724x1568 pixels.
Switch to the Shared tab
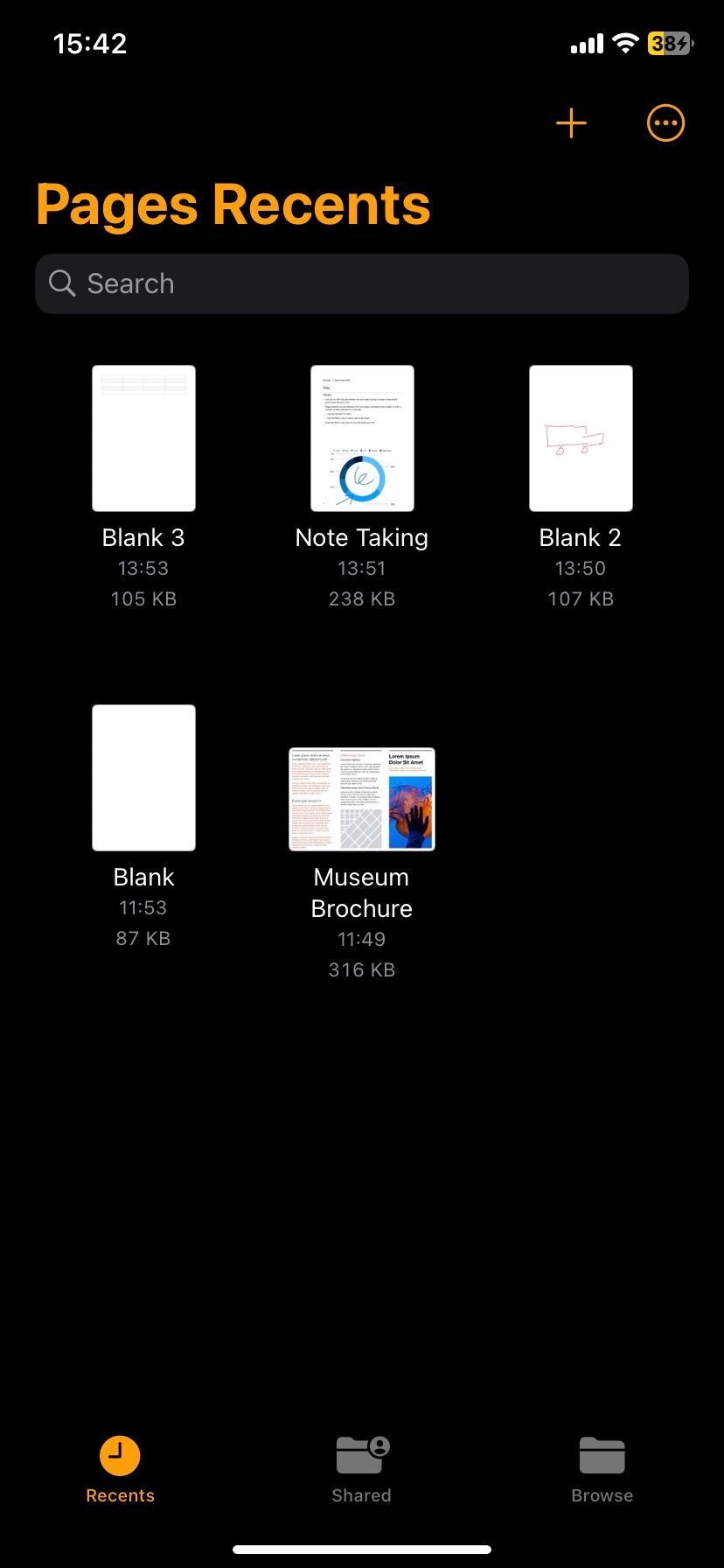[362, 1470]
